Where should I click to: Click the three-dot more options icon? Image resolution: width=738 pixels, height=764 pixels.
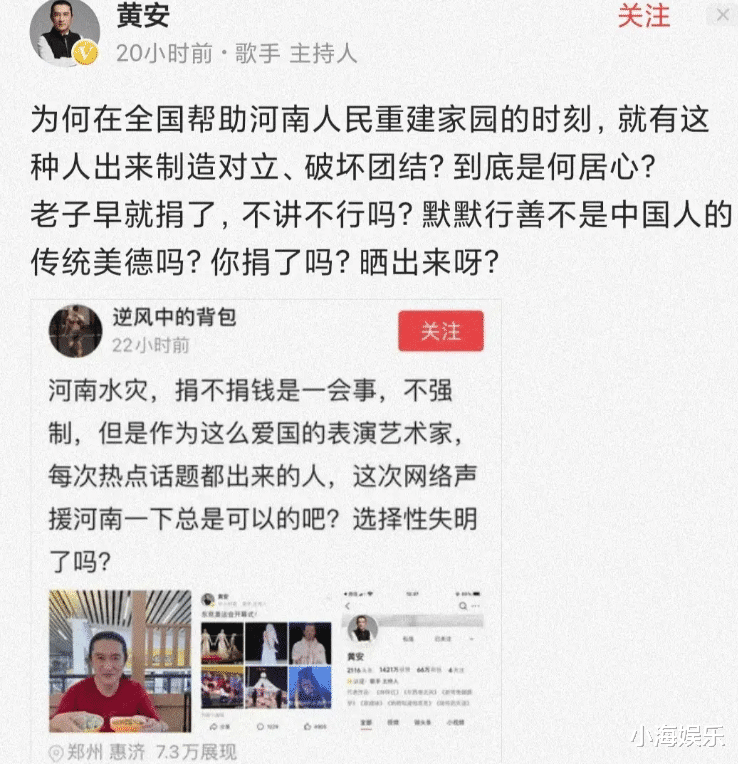475,606
